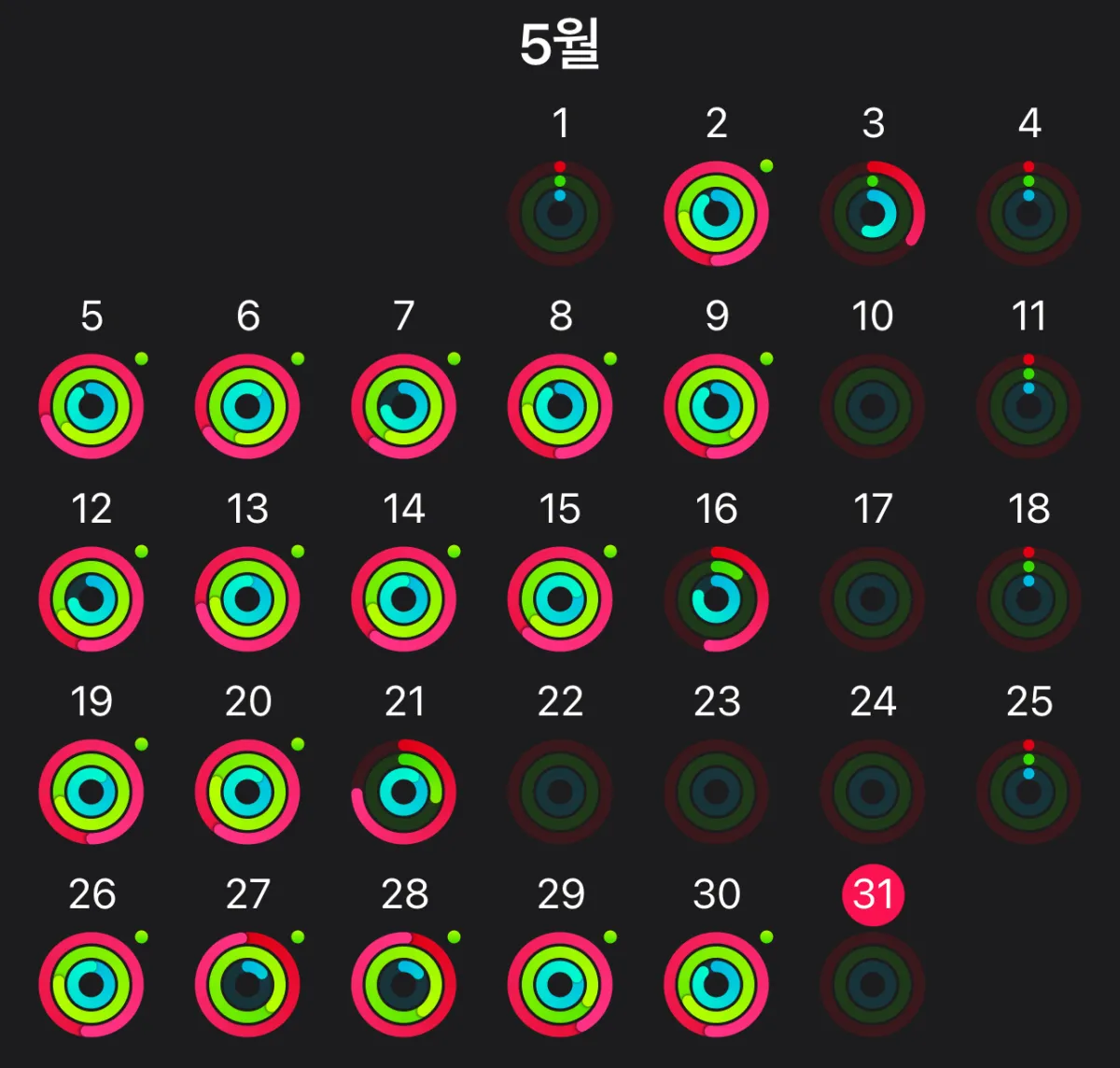The image size is (1120, 1068).
Task: Open day 10 with empty rings
Action: point(873,407)
